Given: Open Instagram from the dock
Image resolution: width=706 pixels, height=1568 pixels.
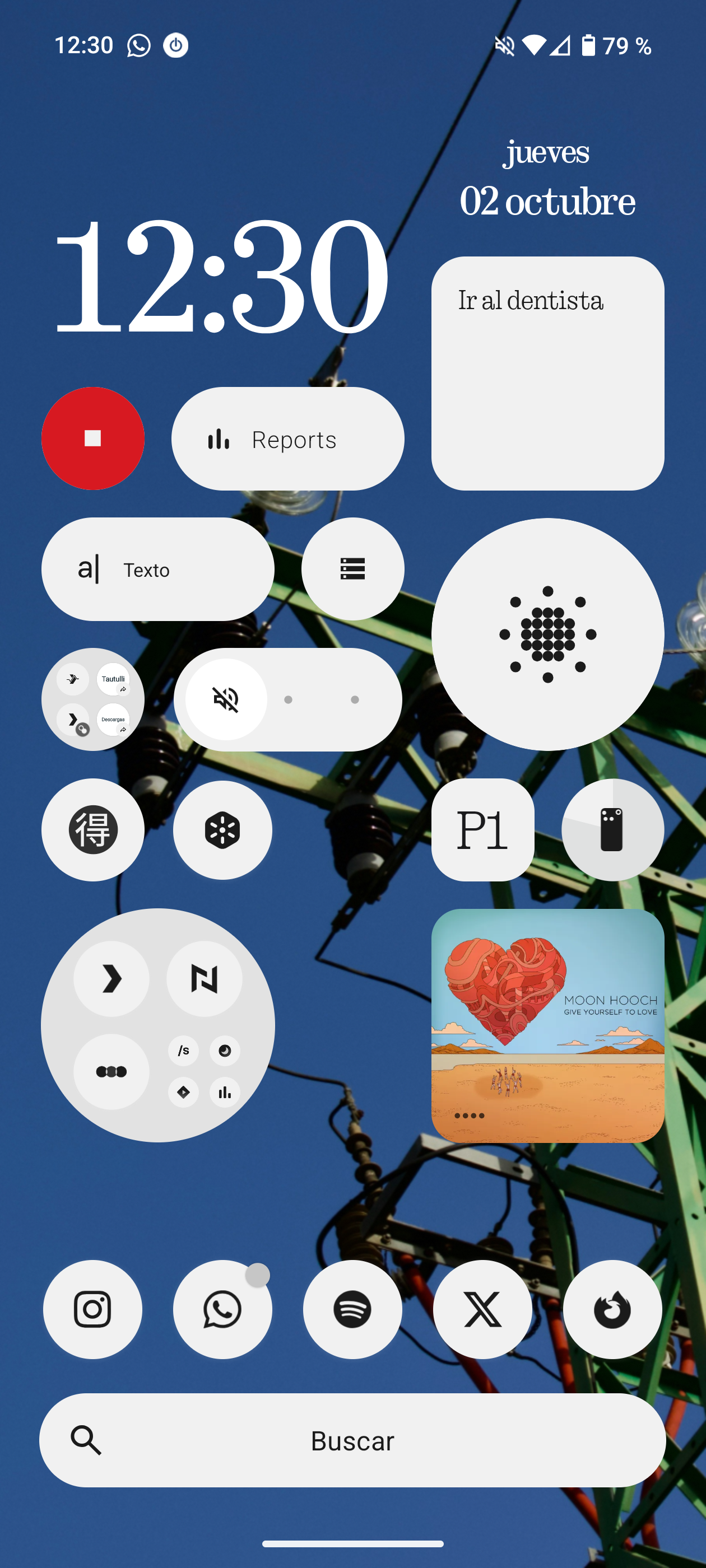Looking at the screenshot, I should click(x=92, y=1309).
